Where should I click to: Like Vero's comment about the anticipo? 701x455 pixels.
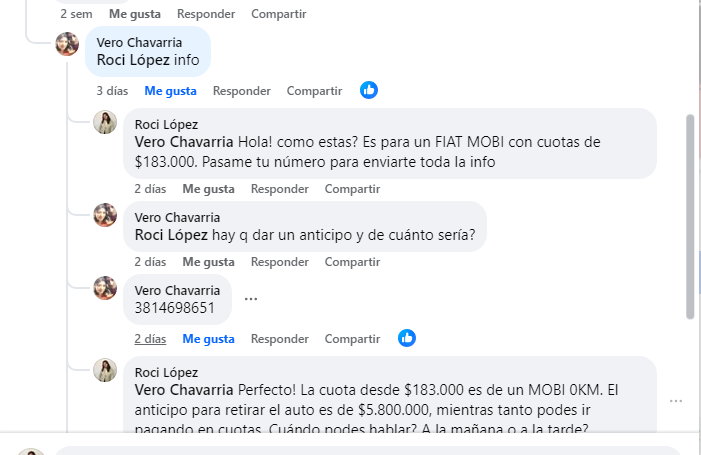208,261
